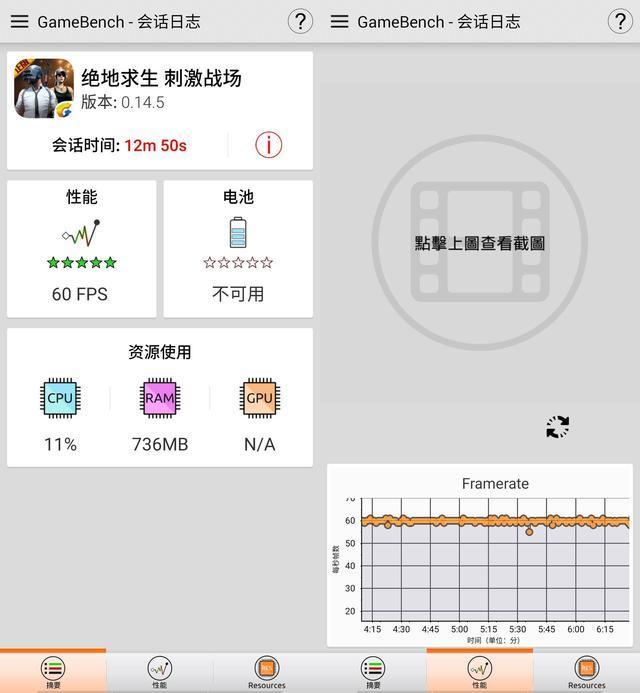Open the drawer menu beside the 绝地求生 summary
Image resolution: width=640 pixels, height=693 pixels.
pyautogui.click(x=19, y=21)
